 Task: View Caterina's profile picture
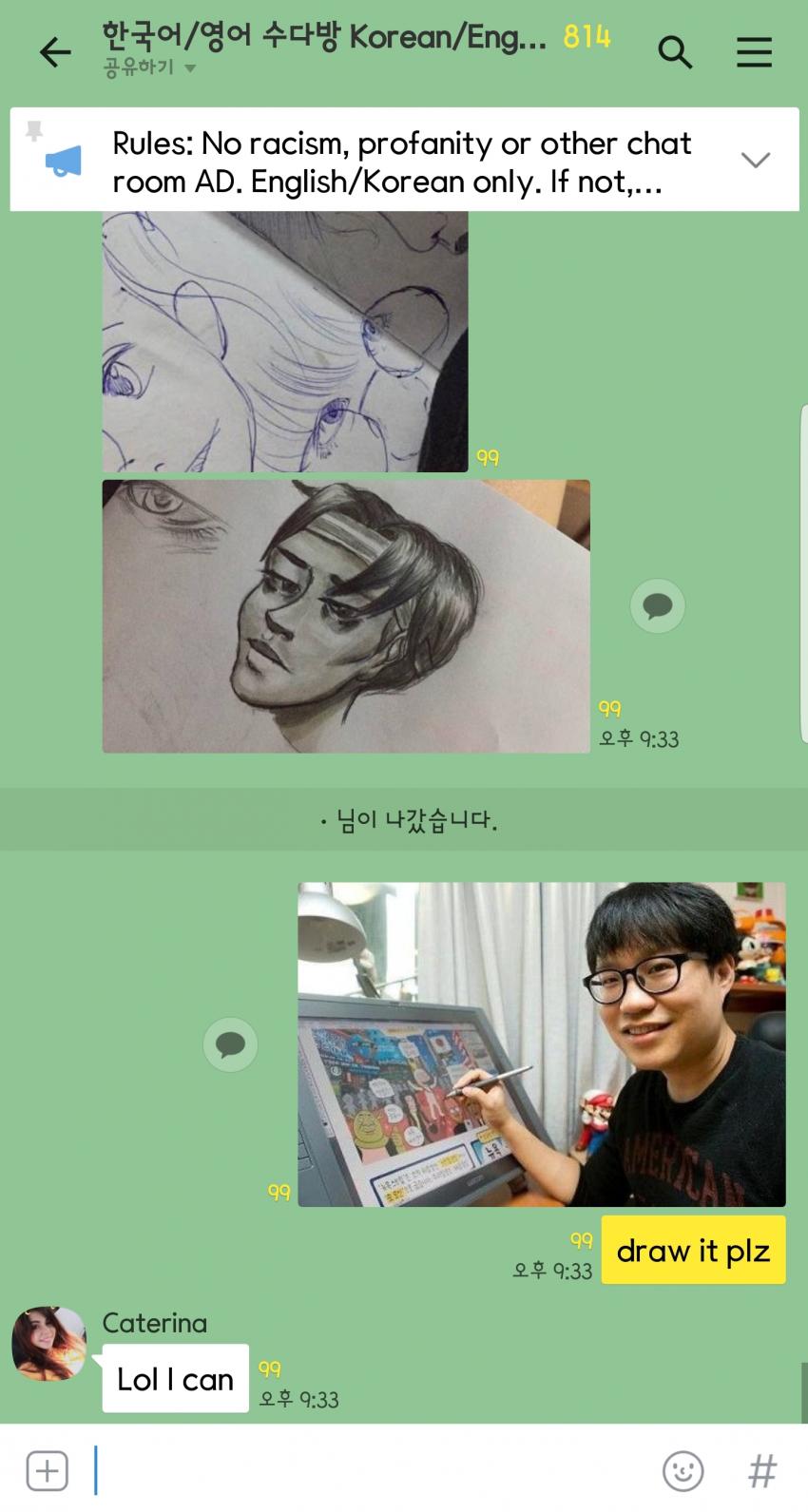click(49, 1343)
